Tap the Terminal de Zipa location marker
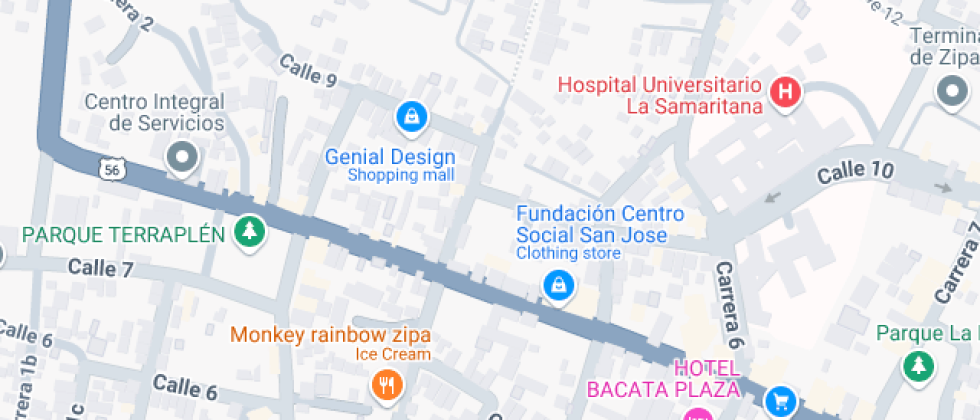980x420 pixels. click(952, 93)
